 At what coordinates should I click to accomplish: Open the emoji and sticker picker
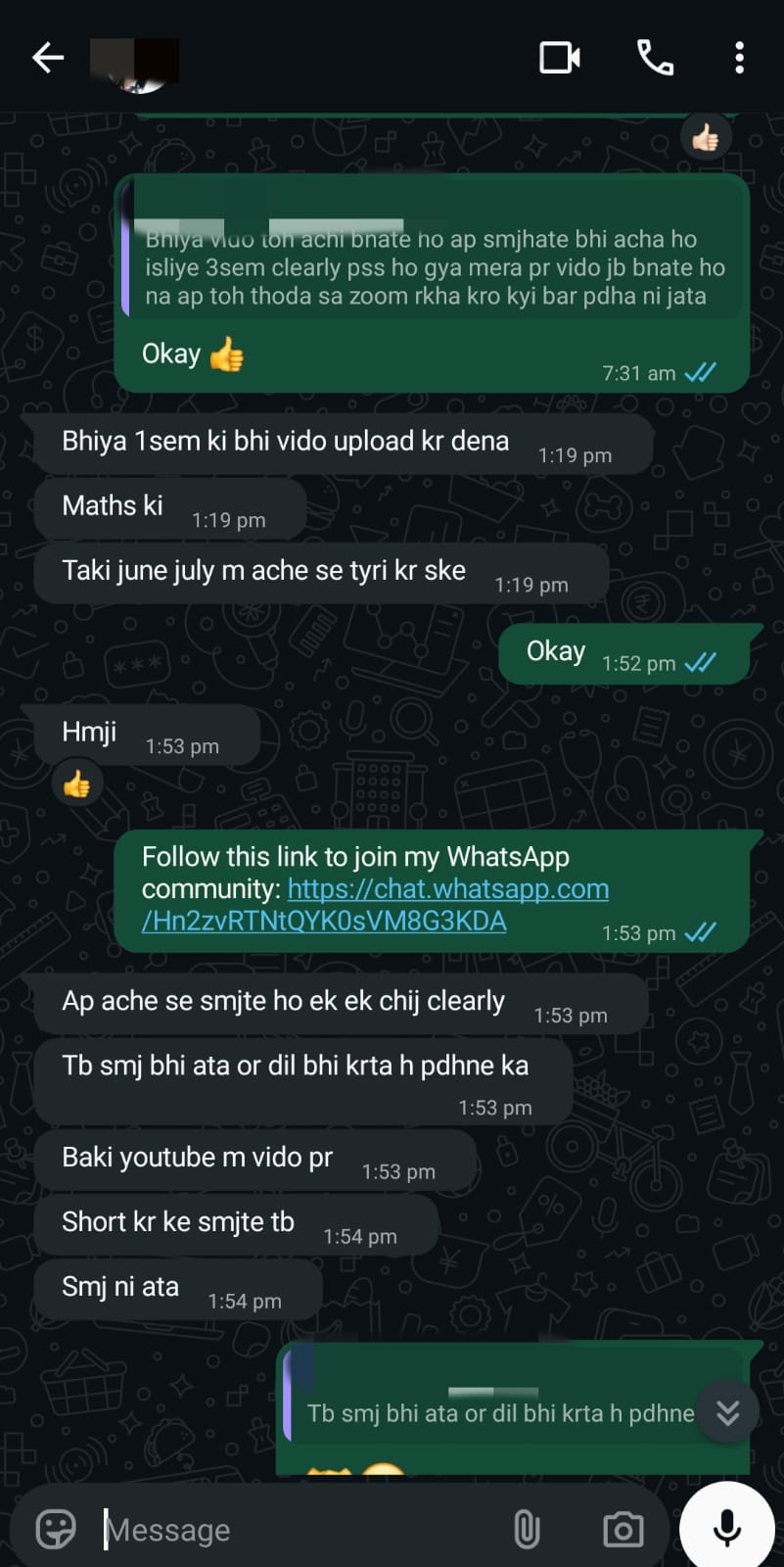56,1529
